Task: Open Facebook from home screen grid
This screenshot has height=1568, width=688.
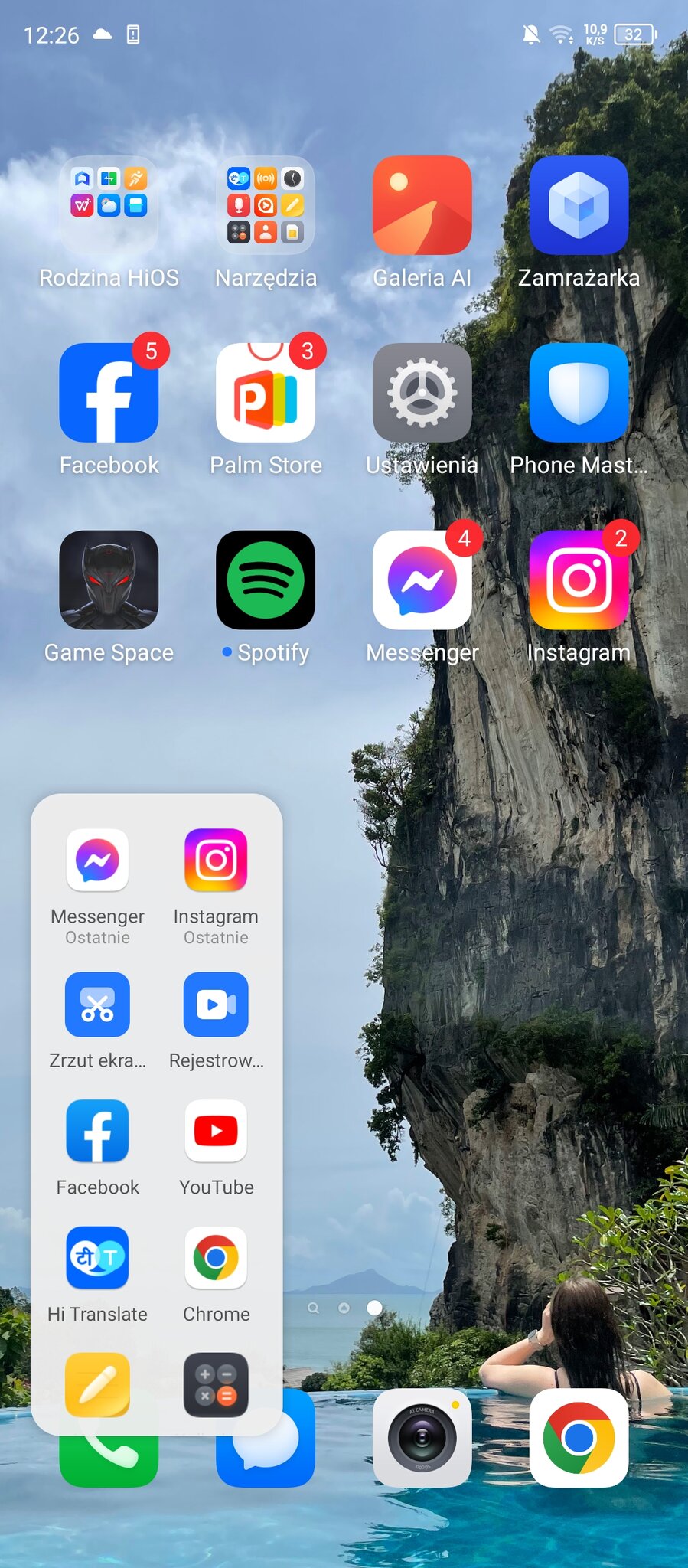Action: coord(109,394)
